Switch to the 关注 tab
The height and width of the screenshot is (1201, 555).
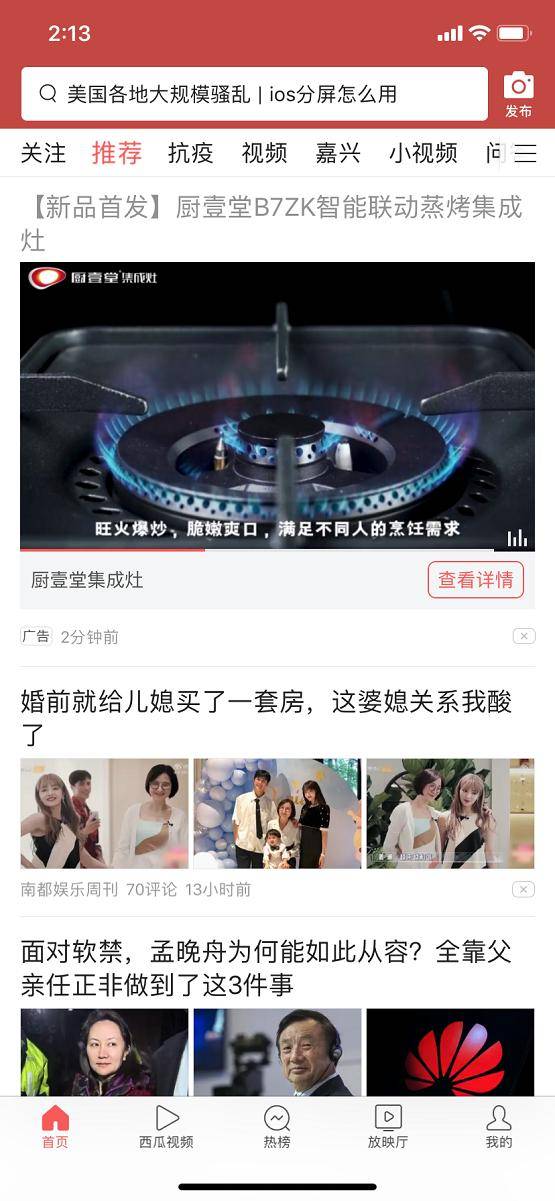coord(44,153)
